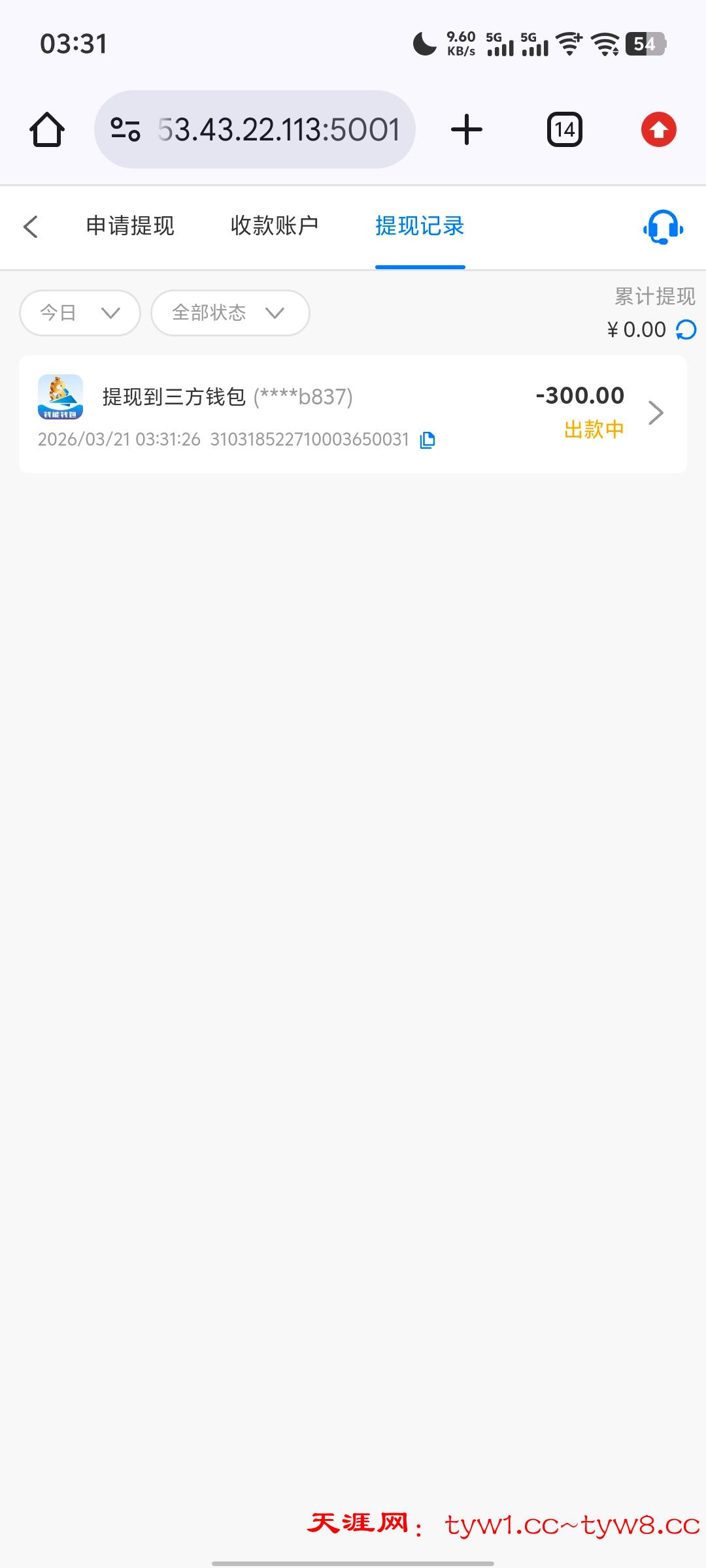View the 14 open browser tabs
Viewport: 706px width, 1568px height.
coord(564,129)
